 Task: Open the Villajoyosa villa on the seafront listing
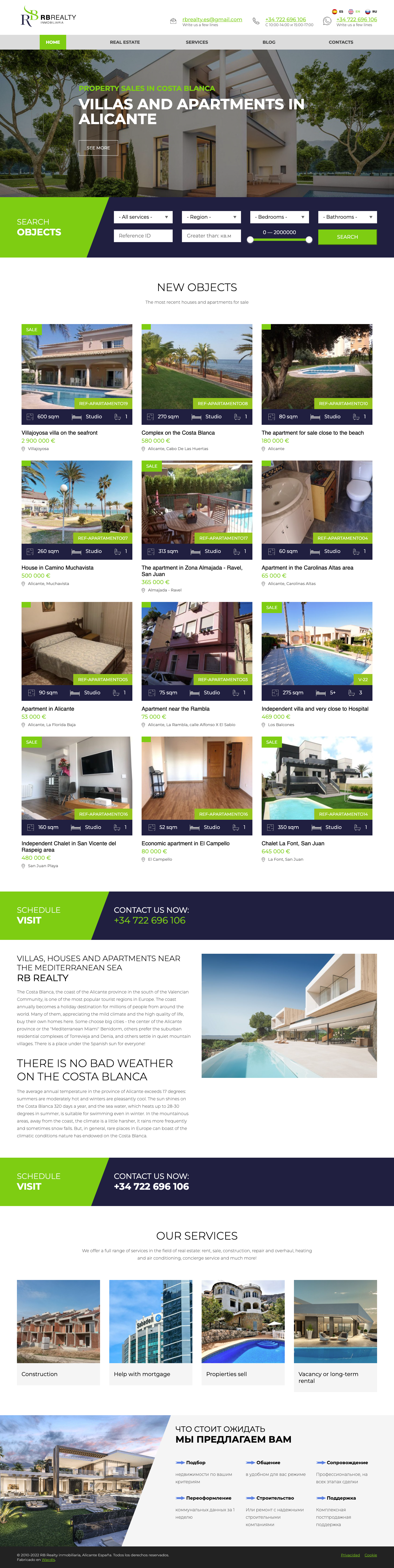[60, 433]
